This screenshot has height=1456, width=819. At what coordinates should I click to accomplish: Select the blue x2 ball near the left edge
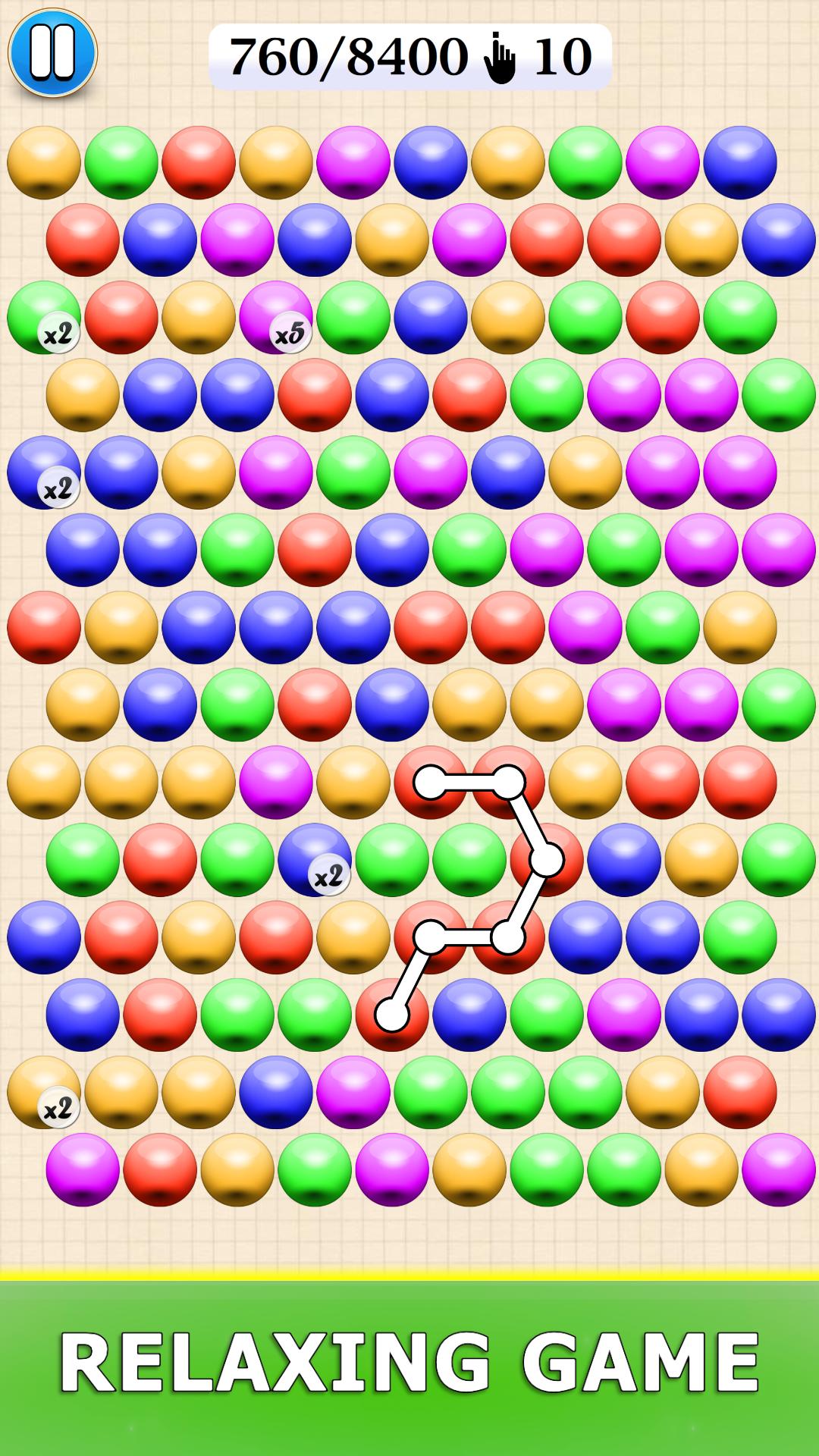tap(45, 470)
